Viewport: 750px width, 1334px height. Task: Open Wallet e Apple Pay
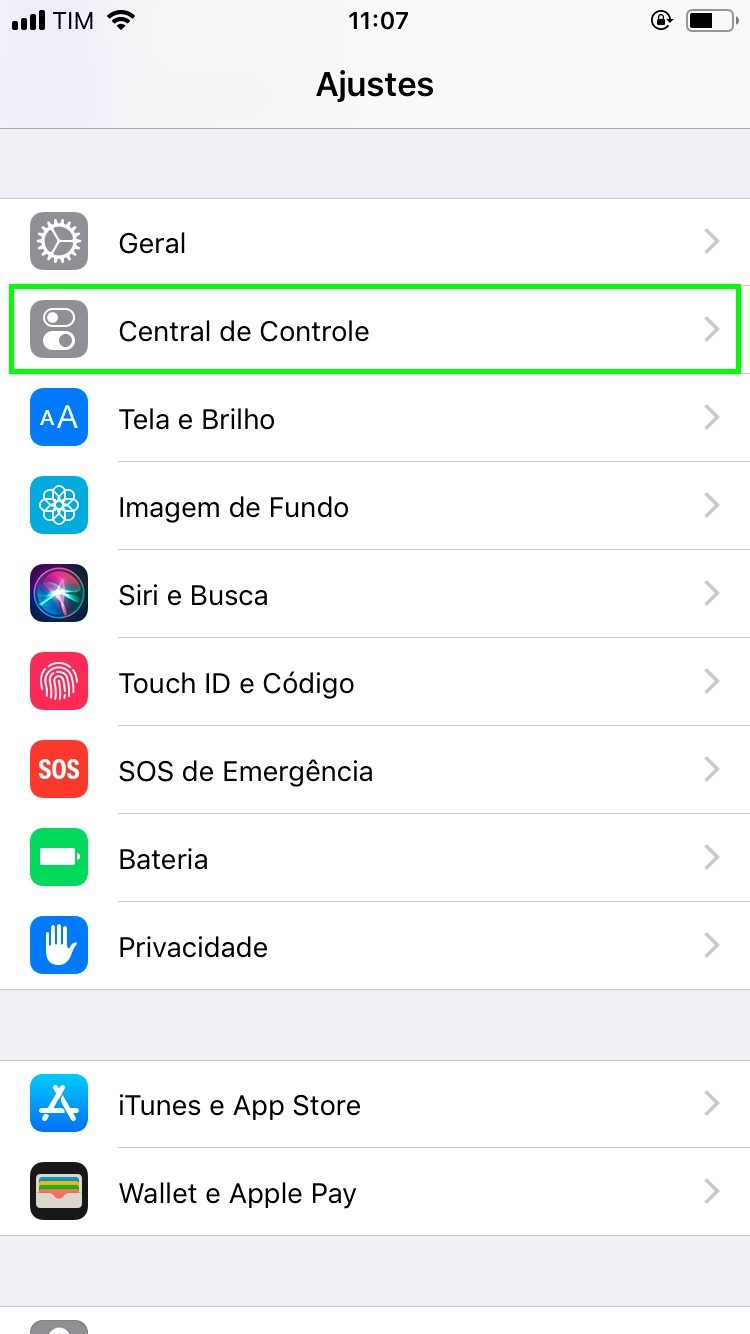(x=375, y=1192)
